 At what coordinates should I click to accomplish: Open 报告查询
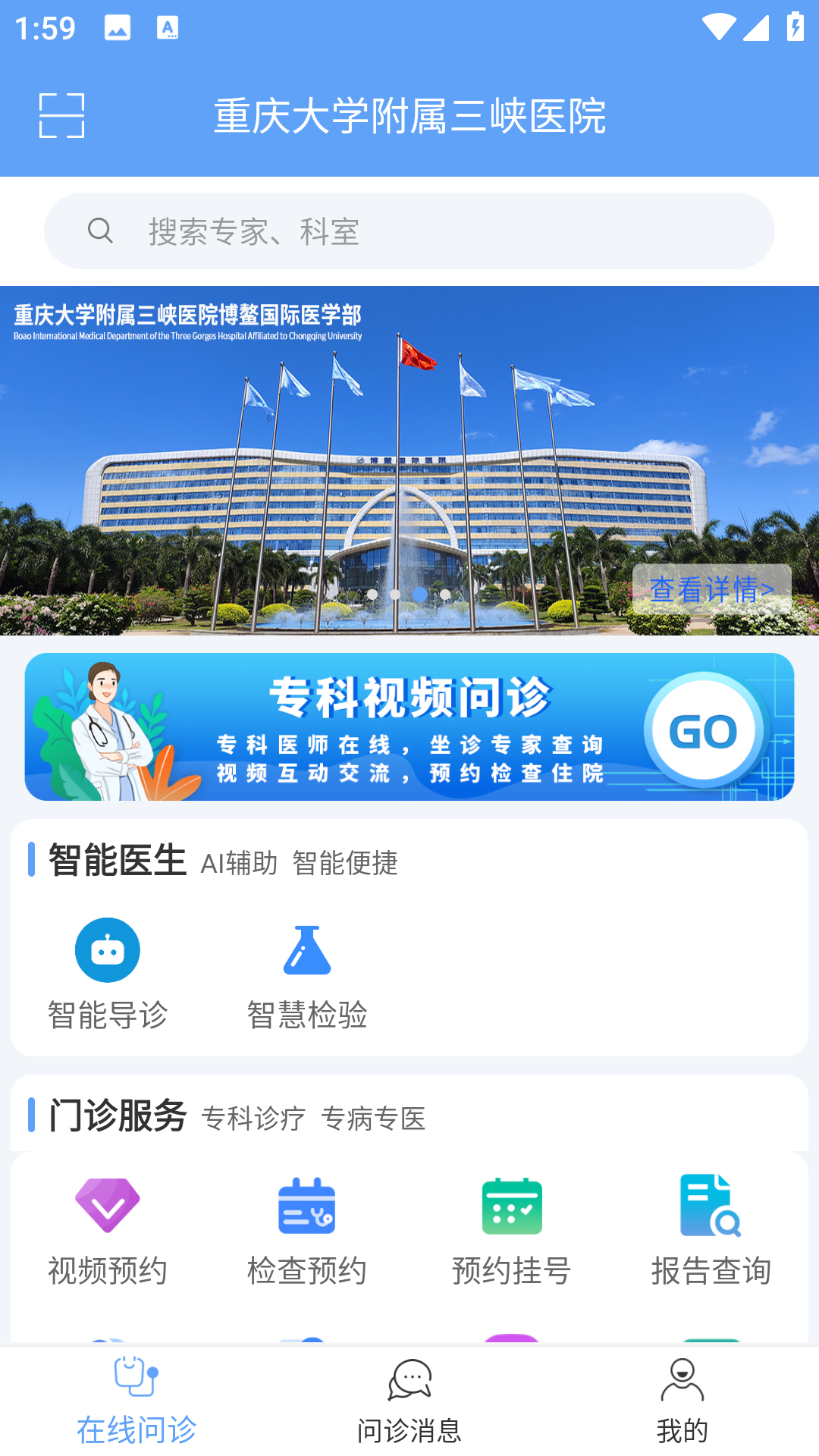pos(711,1230)
